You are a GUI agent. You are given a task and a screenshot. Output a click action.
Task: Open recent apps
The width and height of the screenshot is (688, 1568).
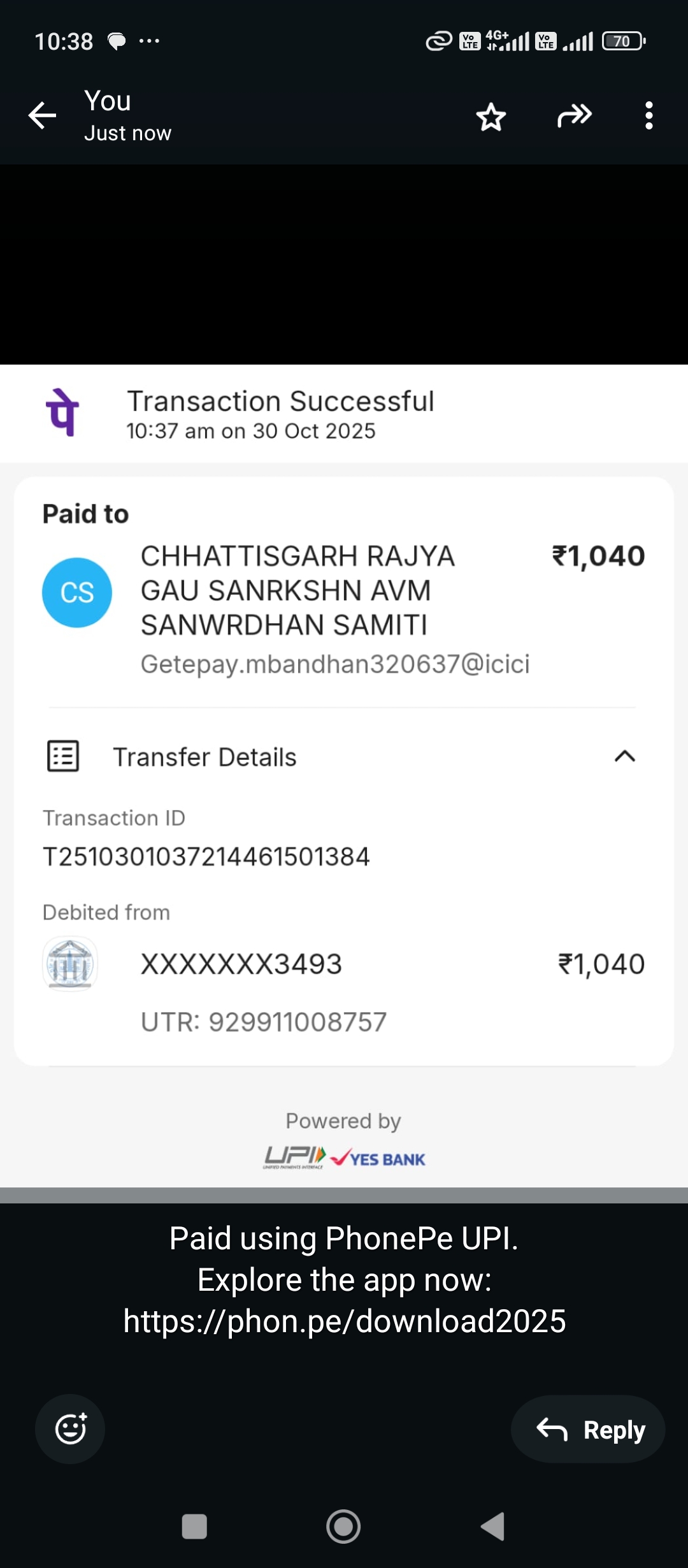point(194,1527)
